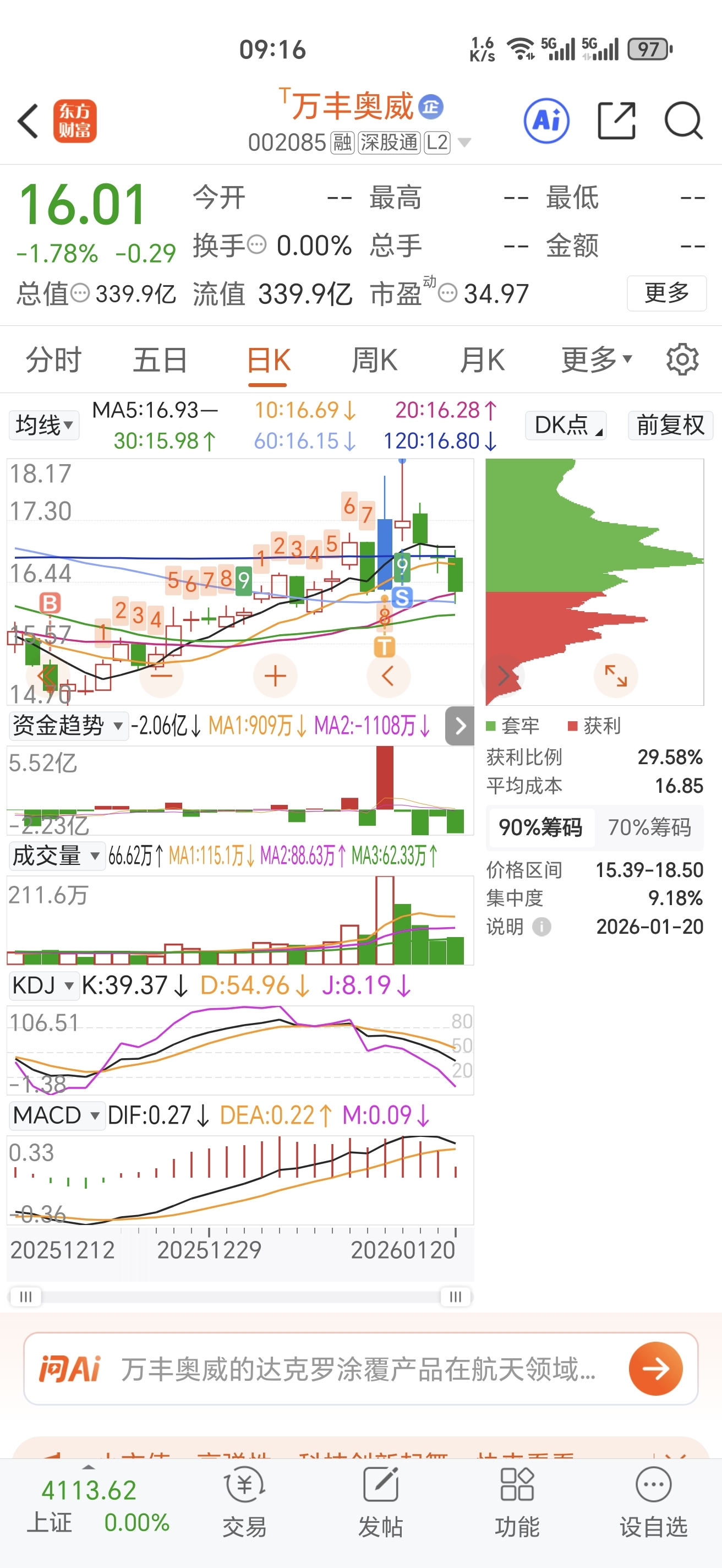Expand the 更多 chart period dropdown

point(597,361)
